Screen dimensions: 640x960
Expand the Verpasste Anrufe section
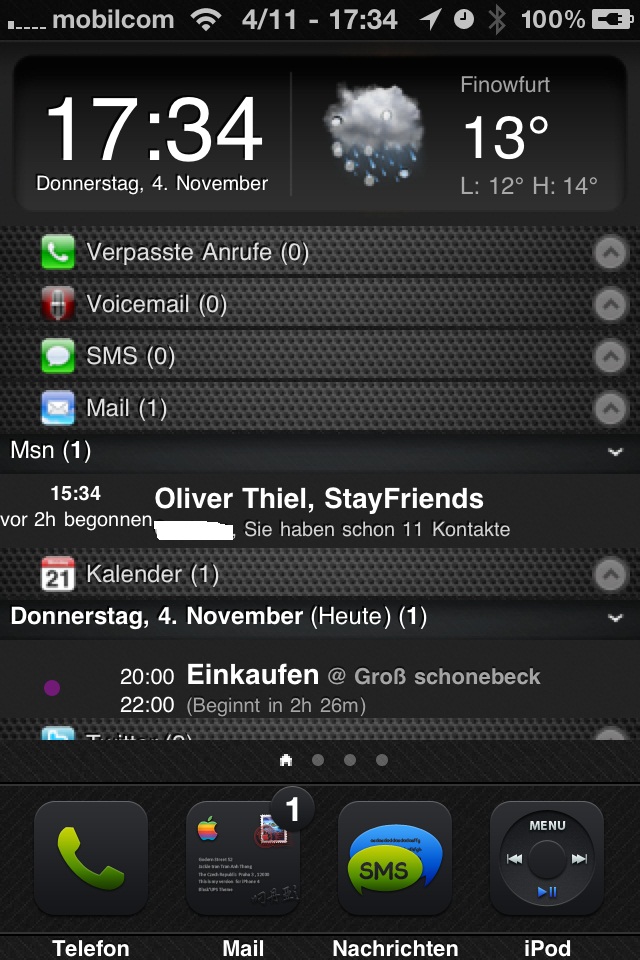coord(610,253)
